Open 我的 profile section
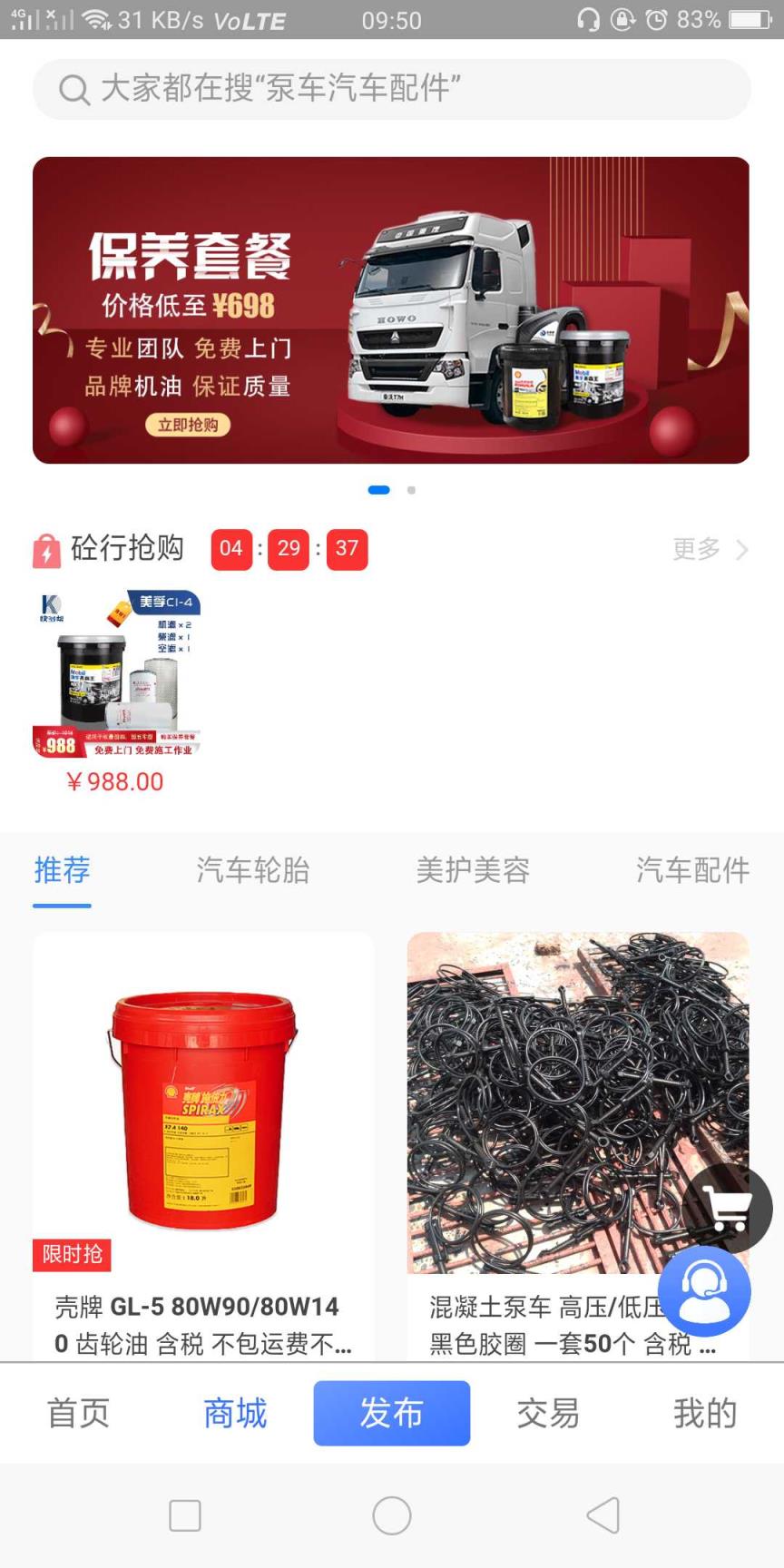This screenshot has width=784, height=1568. point(705,1413)
